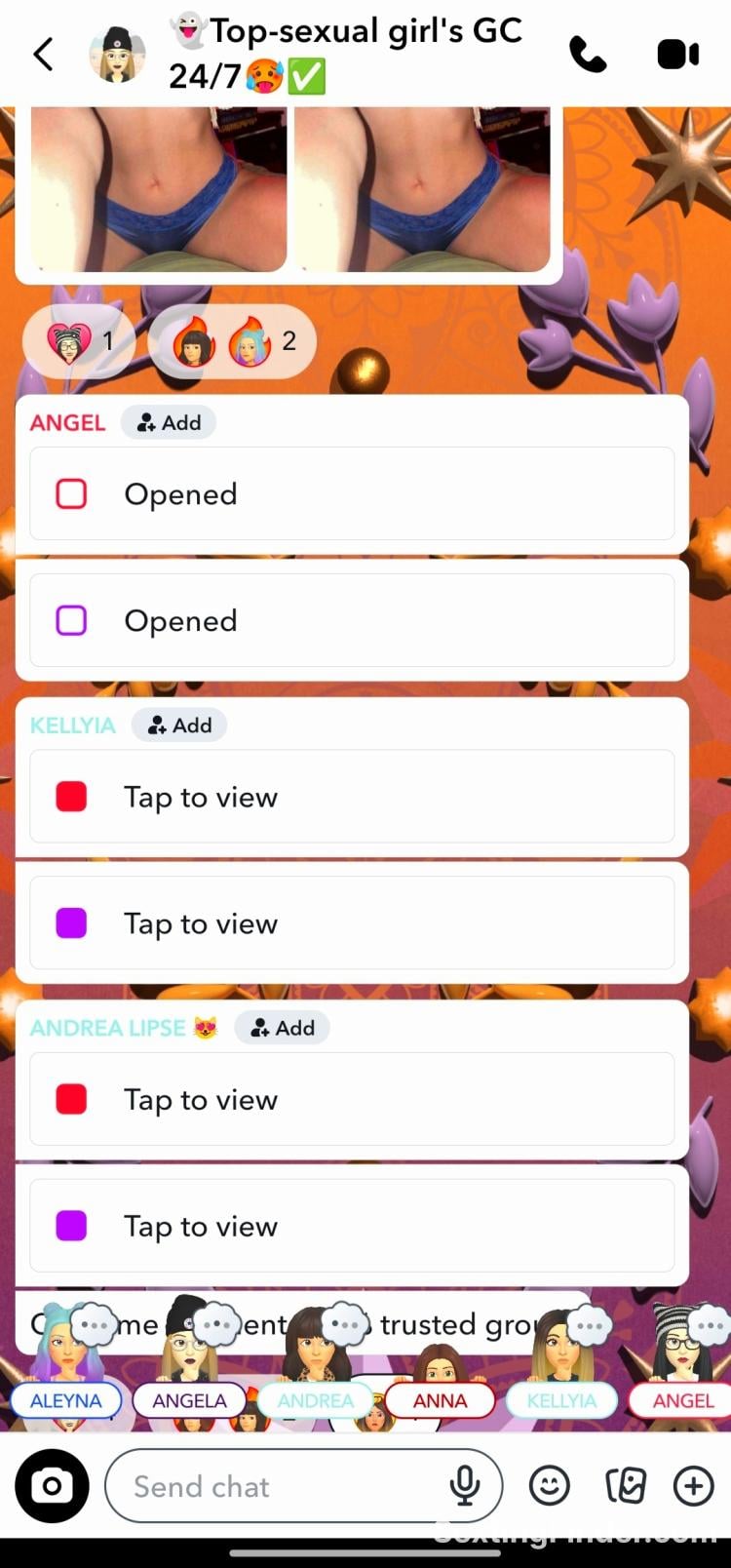The image size is (731, 1568).
Task: View KELLYIA's purple video snap
Action: click(x=352, y=923)
